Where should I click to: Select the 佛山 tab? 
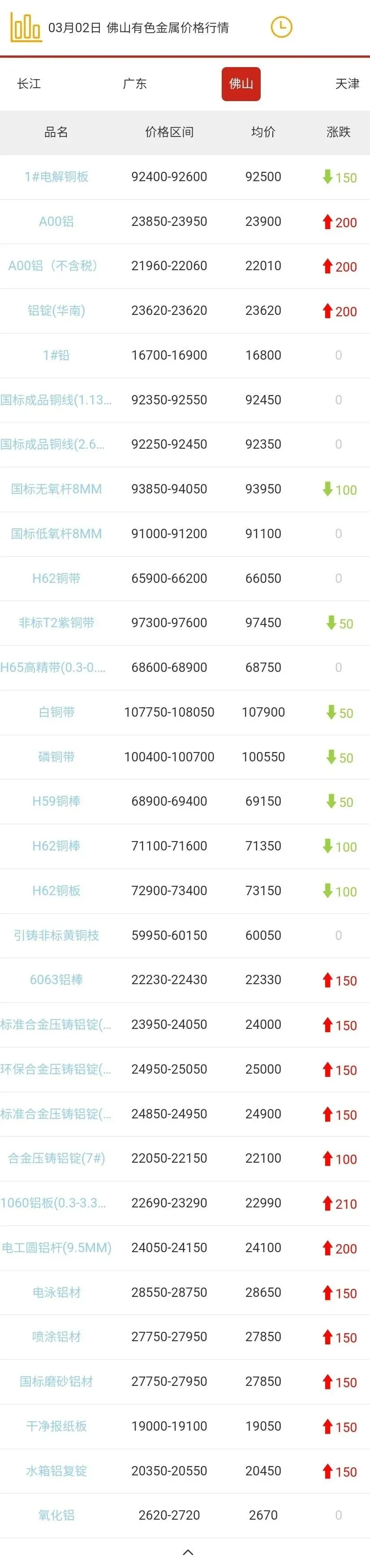[241, 84]
